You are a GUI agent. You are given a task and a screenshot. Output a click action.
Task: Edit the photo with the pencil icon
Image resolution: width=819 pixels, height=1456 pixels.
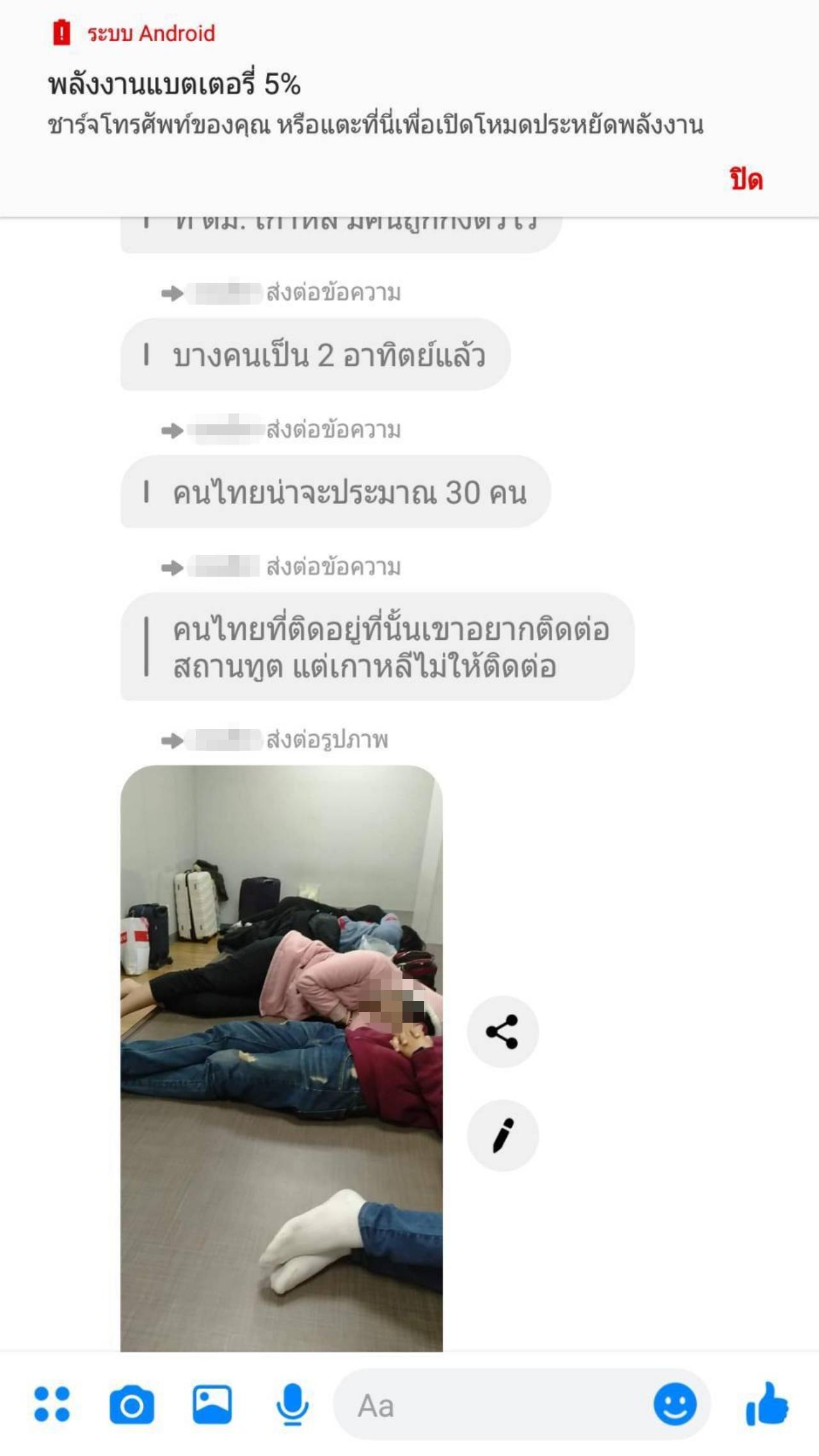[x=502, y=1136]
